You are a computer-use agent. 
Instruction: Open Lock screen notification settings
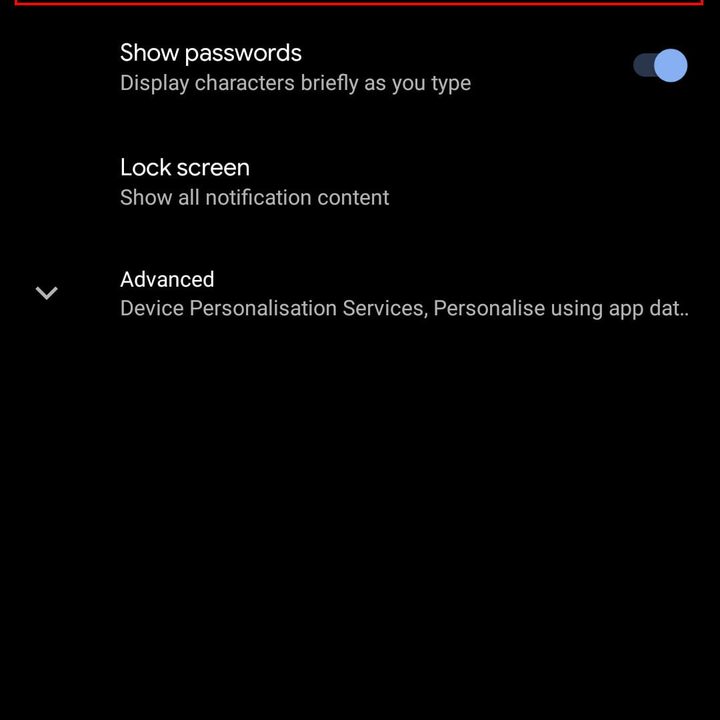[x=254, y=181]
